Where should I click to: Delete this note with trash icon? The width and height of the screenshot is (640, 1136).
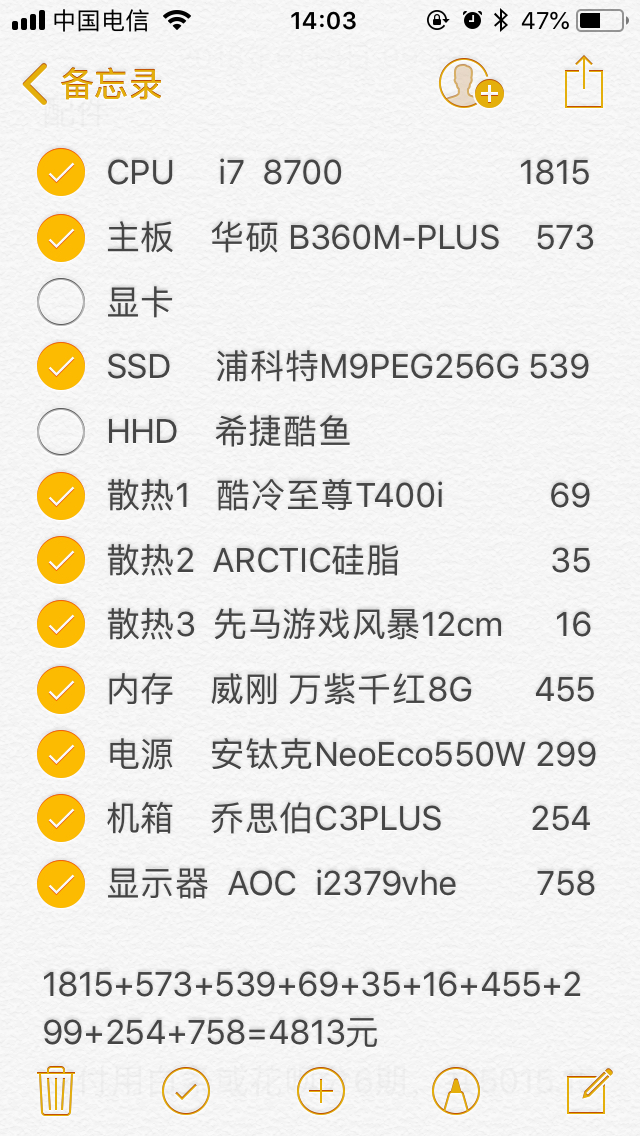coord(55,1090)
